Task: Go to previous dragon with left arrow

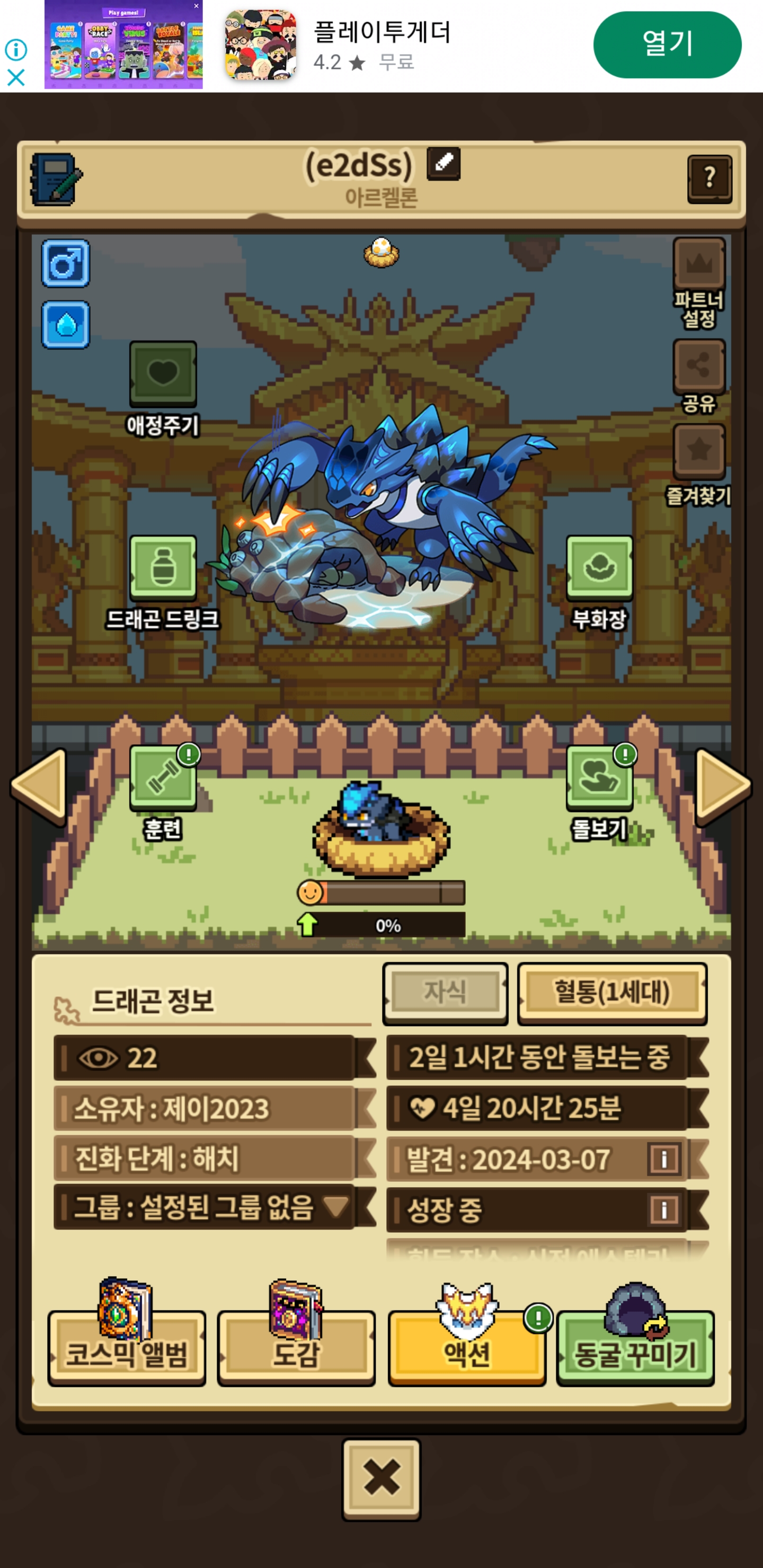Action: click(39, 785)
